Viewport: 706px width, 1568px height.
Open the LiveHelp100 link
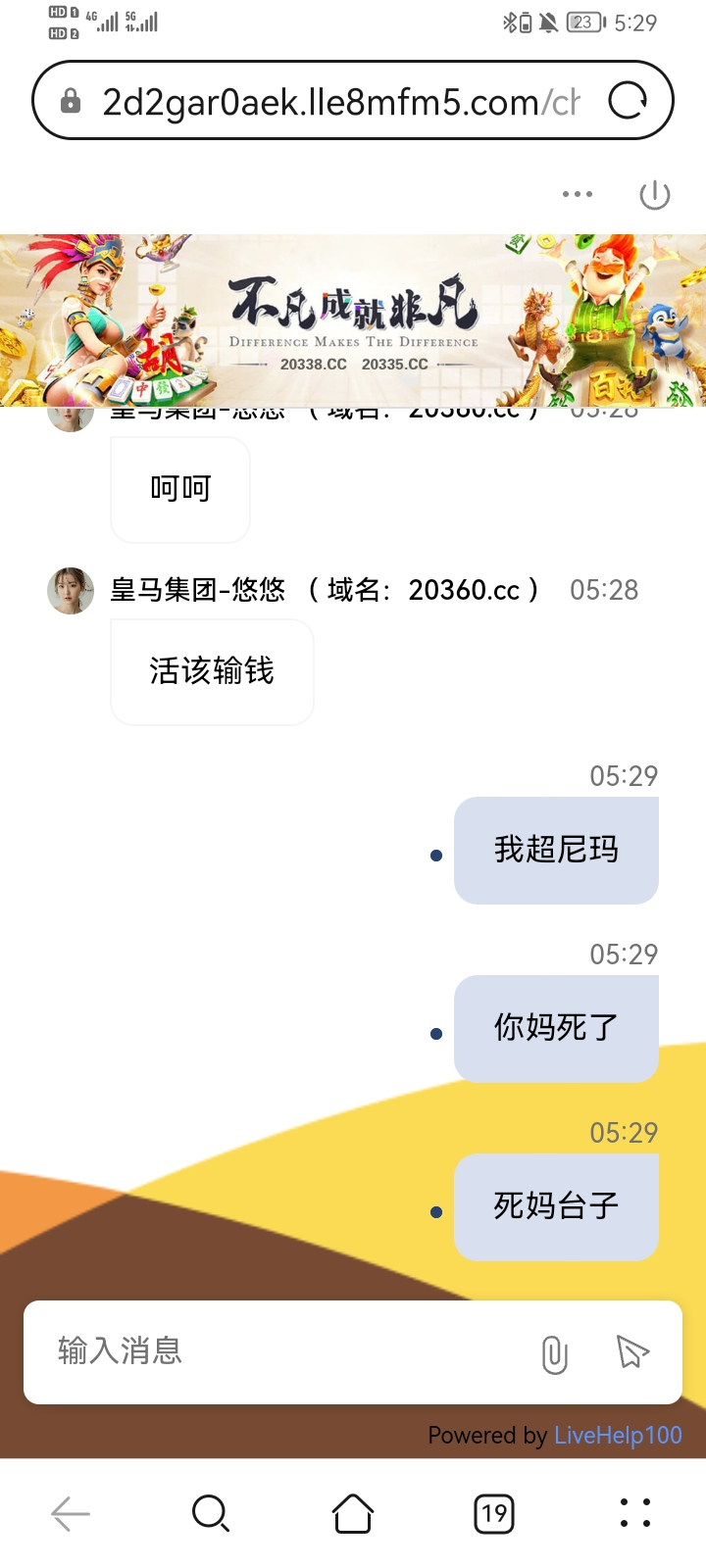(618, 1436)
